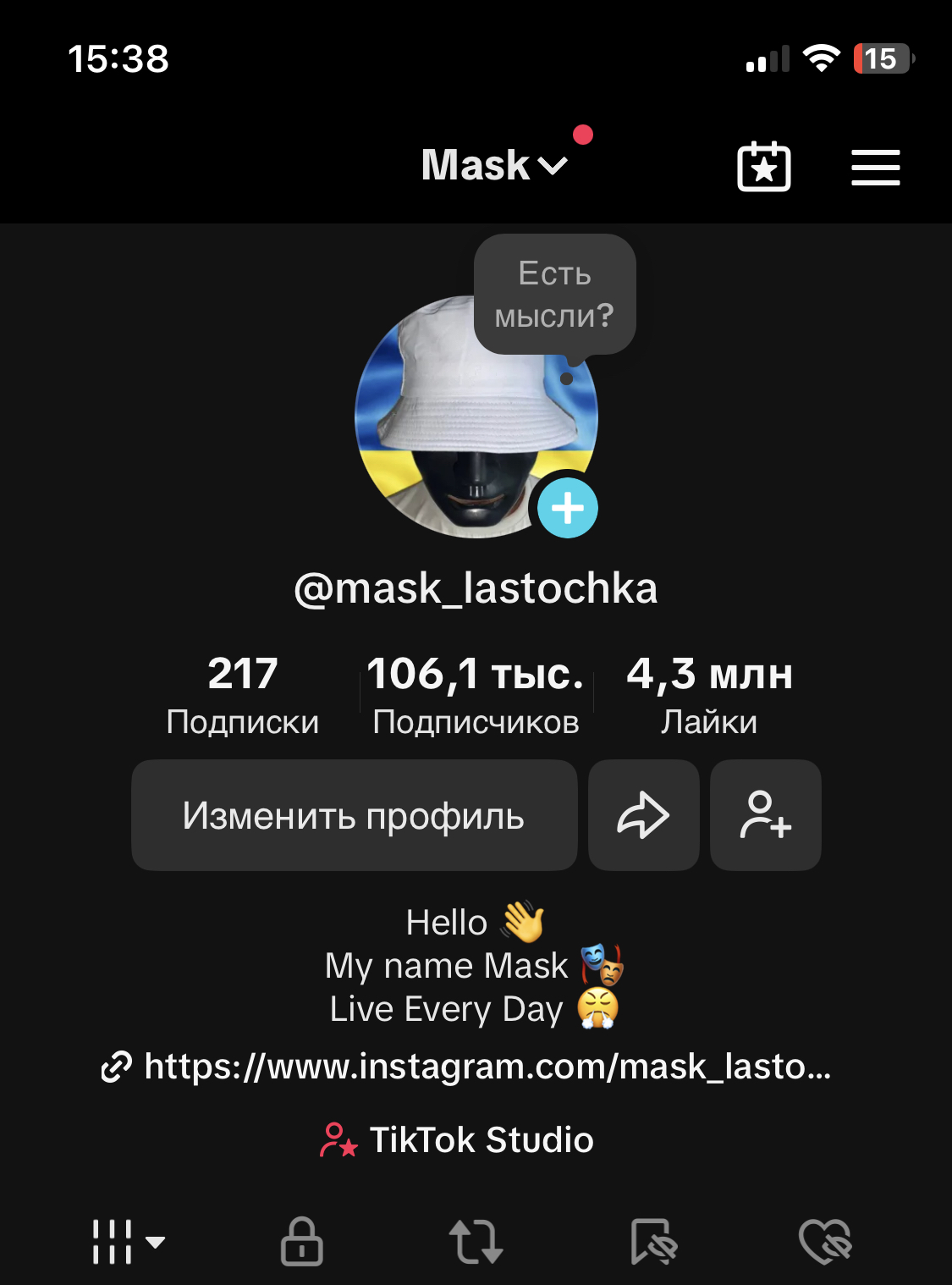Open the hamburger menu
The width and height of the screenshot is (952, 1285).
pyautogui.click(x=875, y=167)
